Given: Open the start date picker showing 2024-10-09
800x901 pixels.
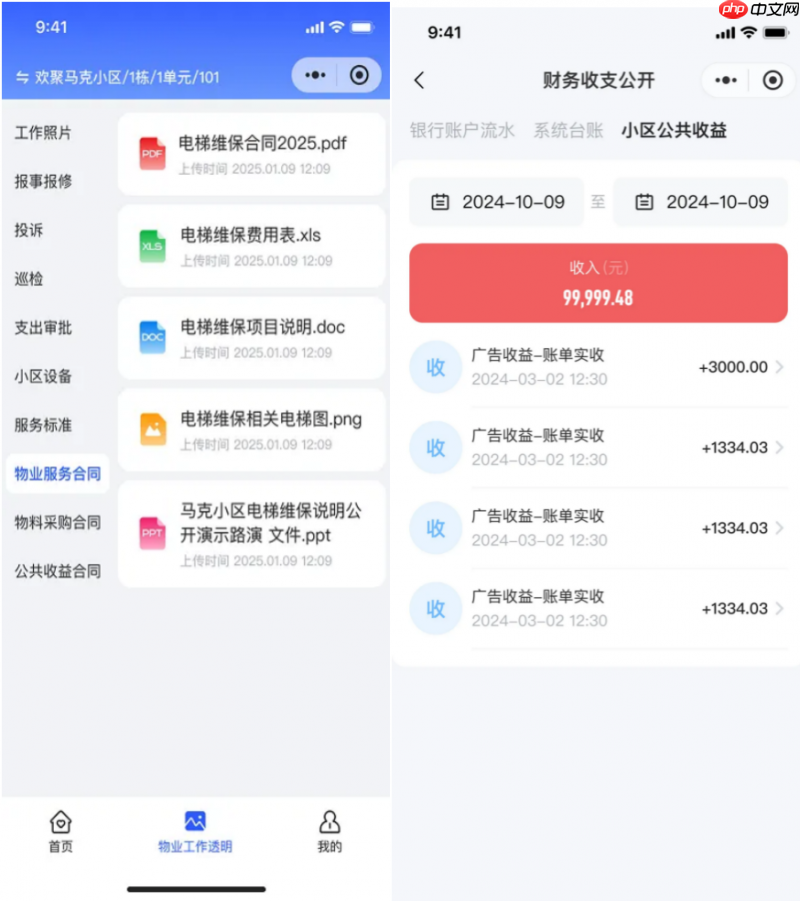Looking at the screenshot, I should tap(505, 201).
